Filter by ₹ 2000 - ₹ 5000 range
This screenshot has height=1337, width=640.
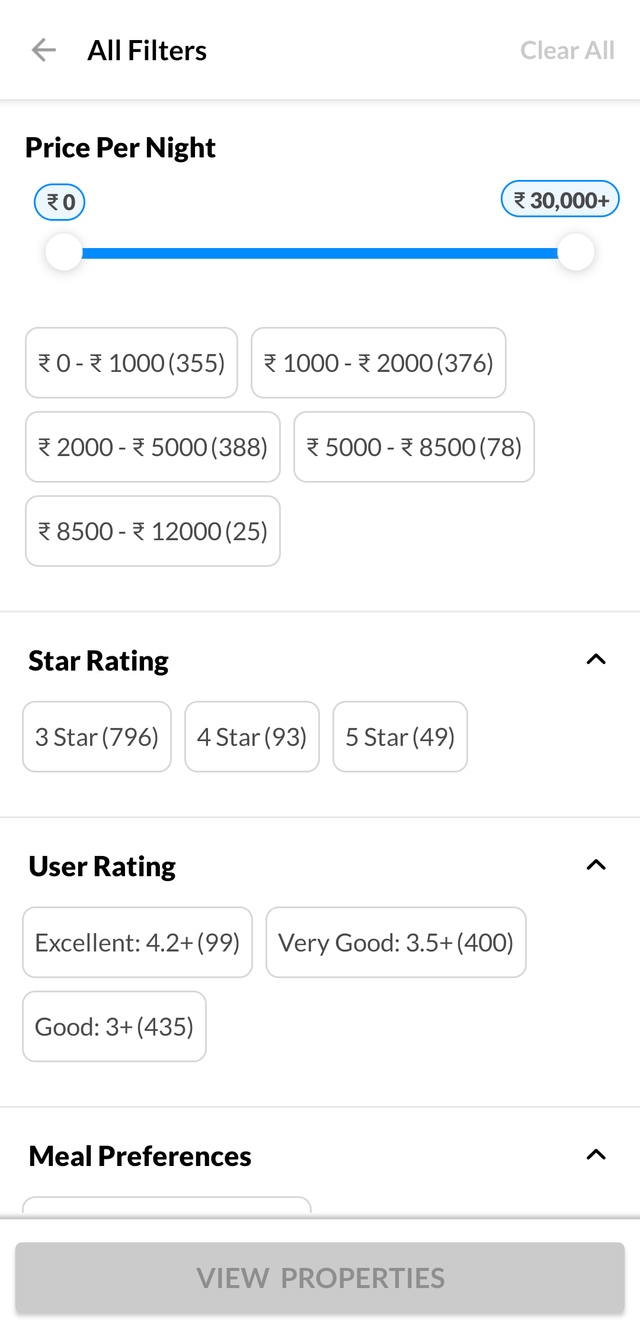point(152,447)
